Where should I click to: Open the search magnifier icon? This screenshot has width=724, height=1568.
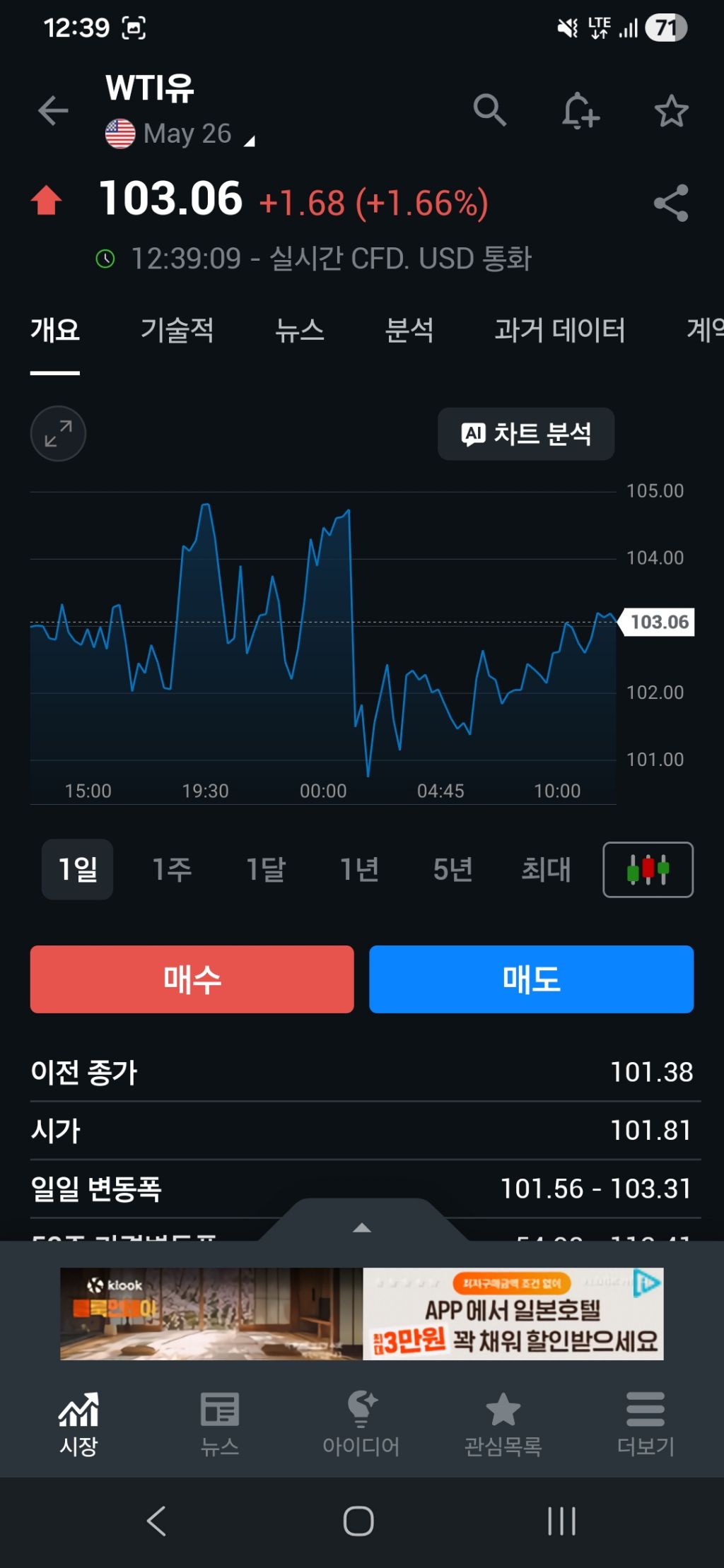click(x=489, y=110)
